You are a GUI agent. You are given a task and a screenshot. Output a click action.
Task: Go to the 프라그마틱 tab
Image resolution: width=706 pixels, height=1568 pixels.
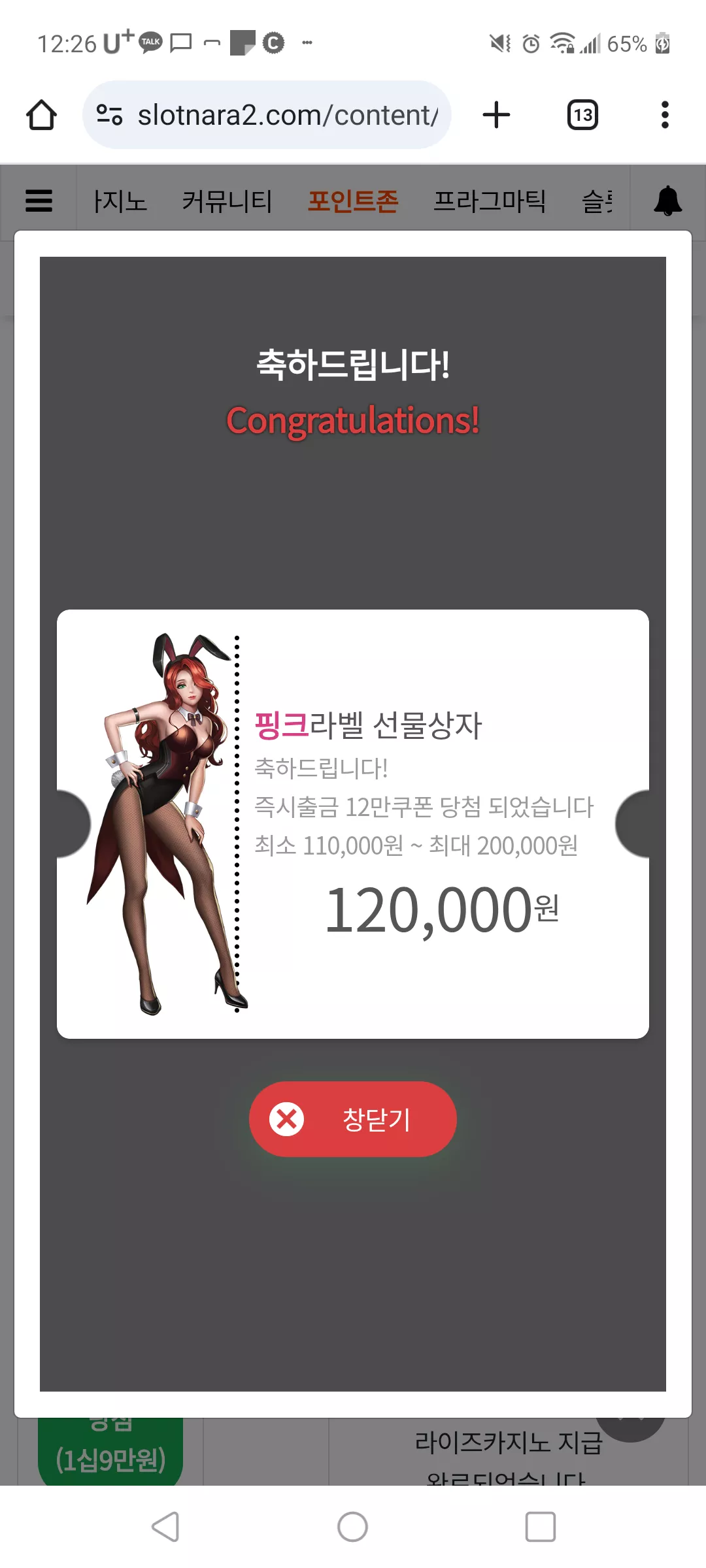pyautogui.click(x=490, y=201)
